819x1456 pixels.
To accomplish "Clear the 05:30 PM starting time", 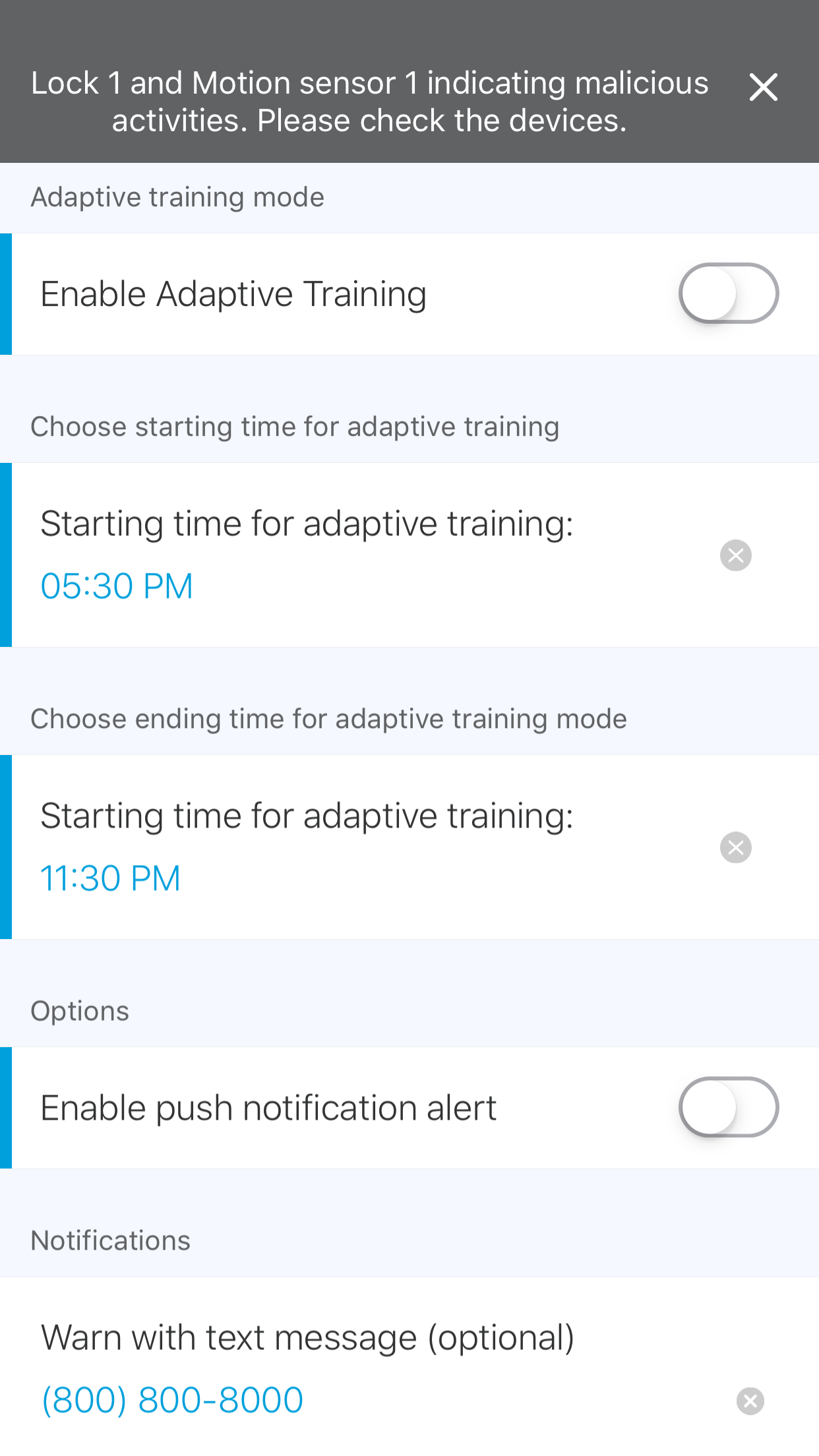I will point(736,555).
